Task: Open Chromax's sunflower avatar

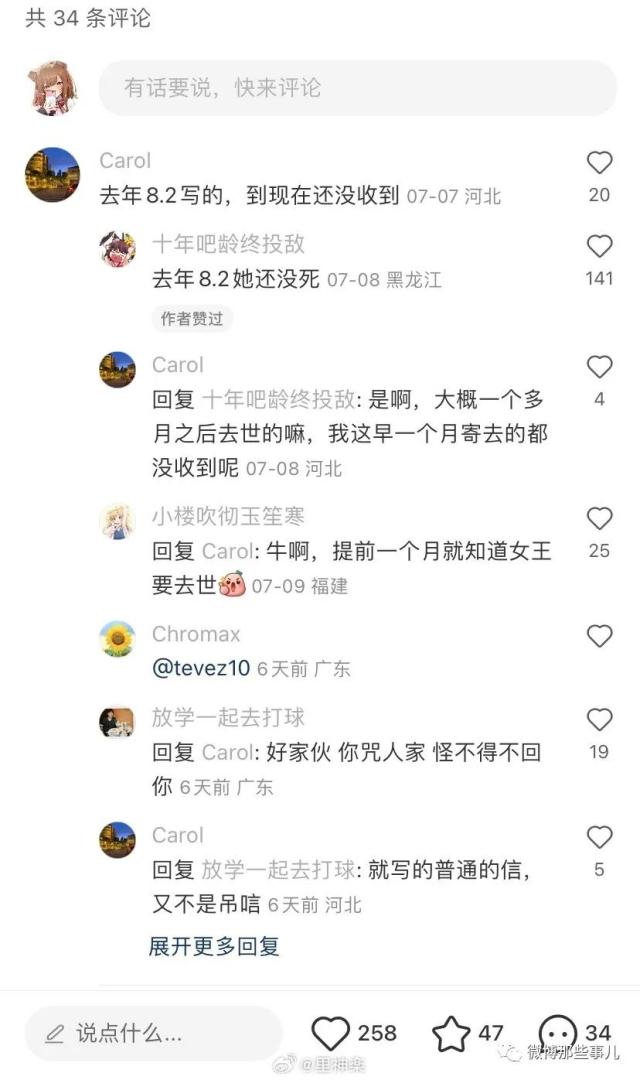Action: [118, 638]
